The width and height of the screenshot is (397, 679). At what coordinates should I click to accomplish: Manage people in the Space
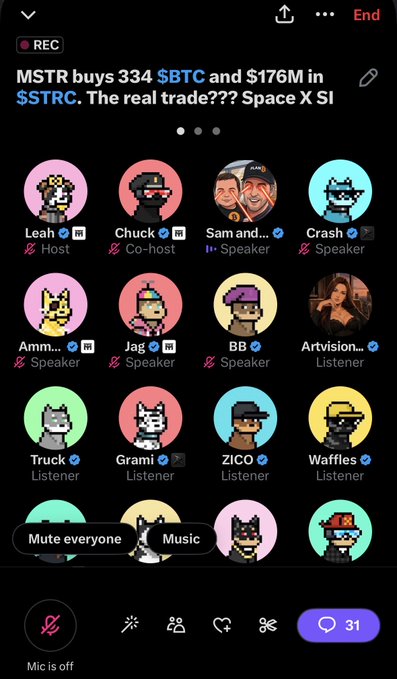pos(176,625)
